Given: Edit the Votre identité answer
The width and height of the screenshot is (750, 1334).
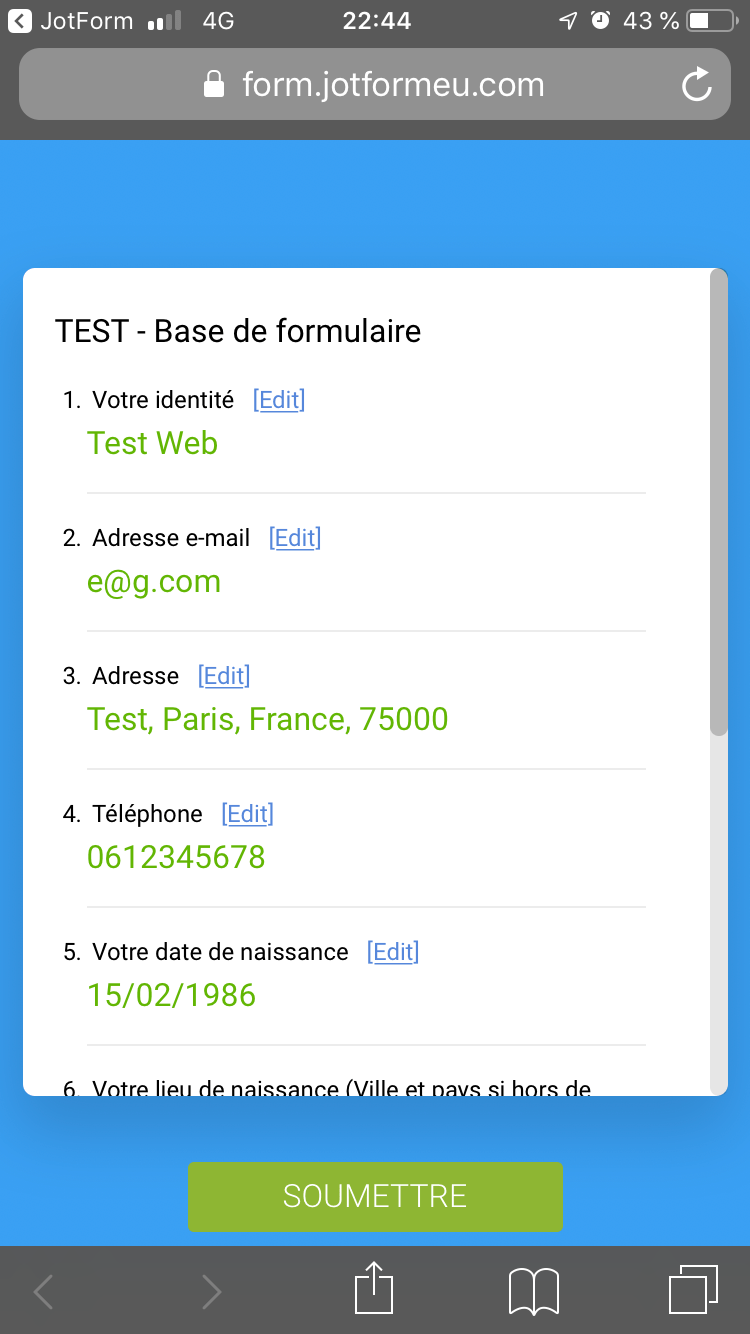Looking at the screenshot, I should tap(278, 400).
